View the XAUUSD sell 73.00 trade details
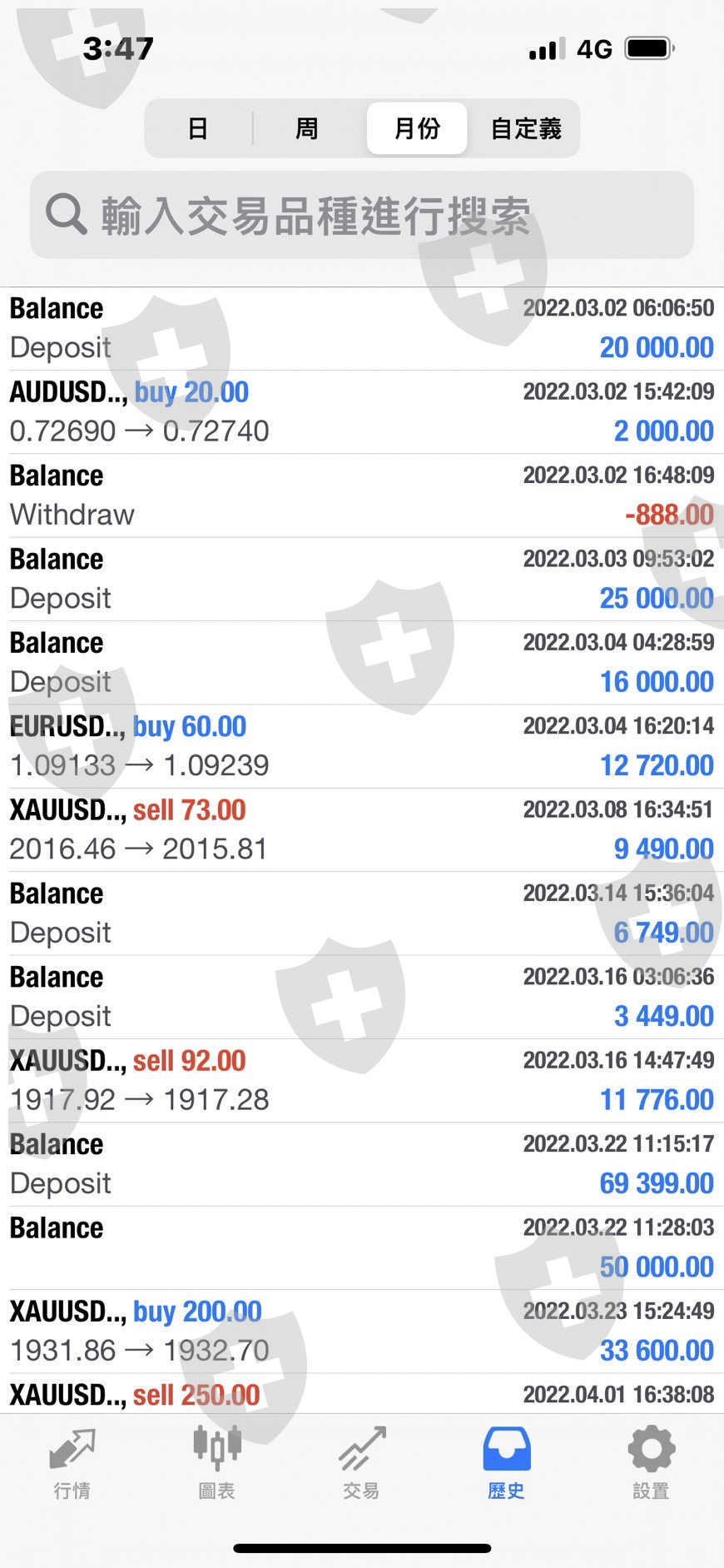 (x=362, y=829)
